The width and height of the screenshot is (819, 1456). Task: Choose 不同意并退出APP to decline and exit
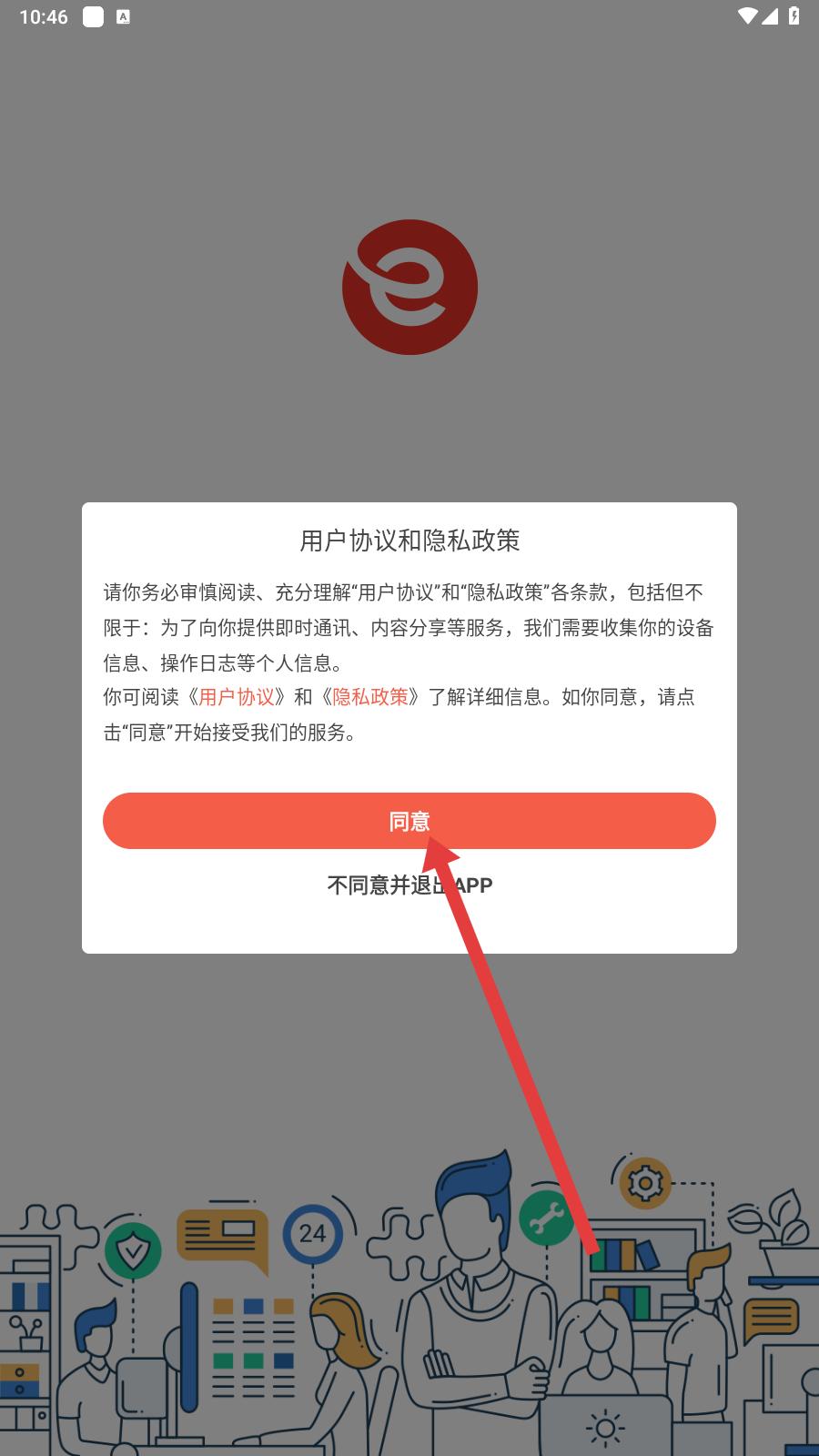(x=409, y=885)
